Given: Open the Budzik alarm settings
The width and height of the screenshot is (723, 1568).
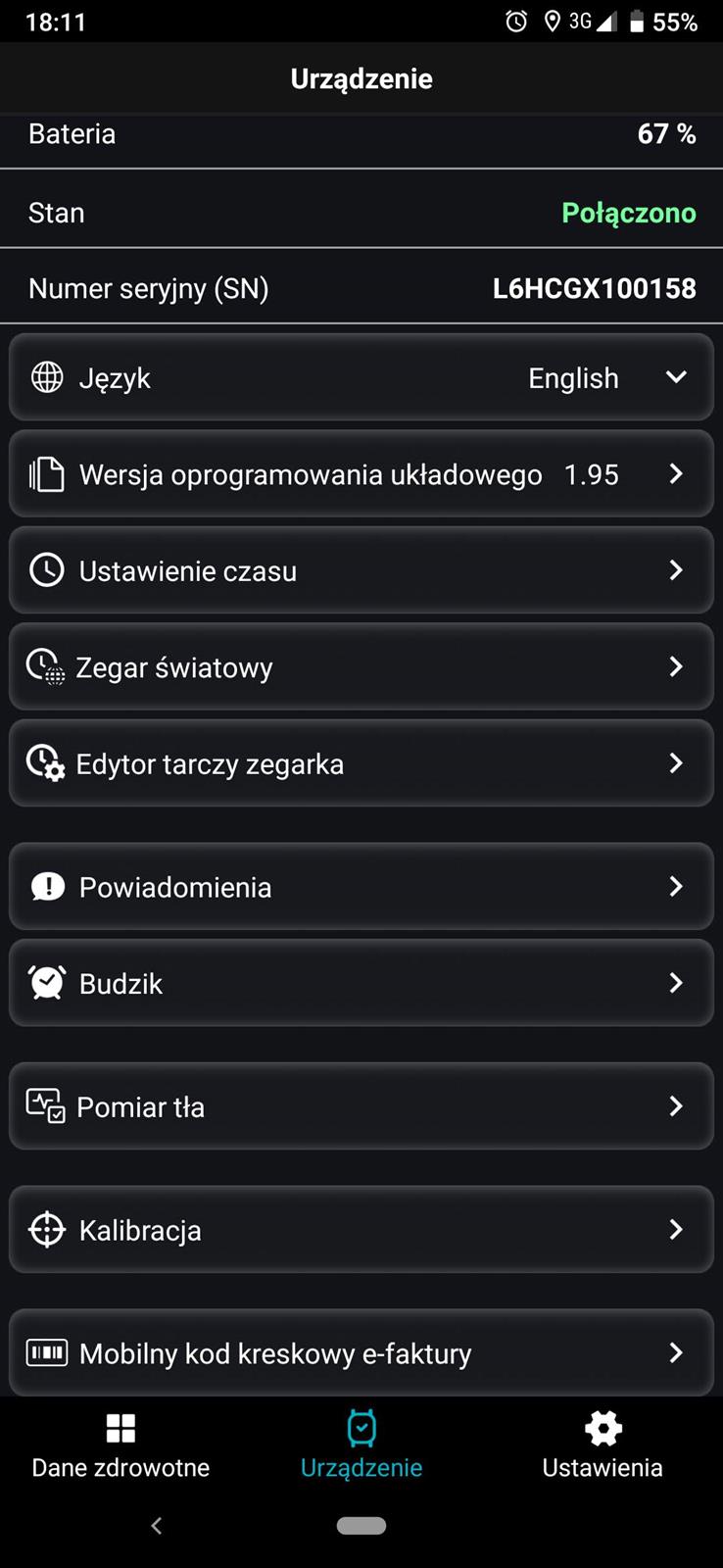Looking at the screenshot, I should click(x=361, y=983).
